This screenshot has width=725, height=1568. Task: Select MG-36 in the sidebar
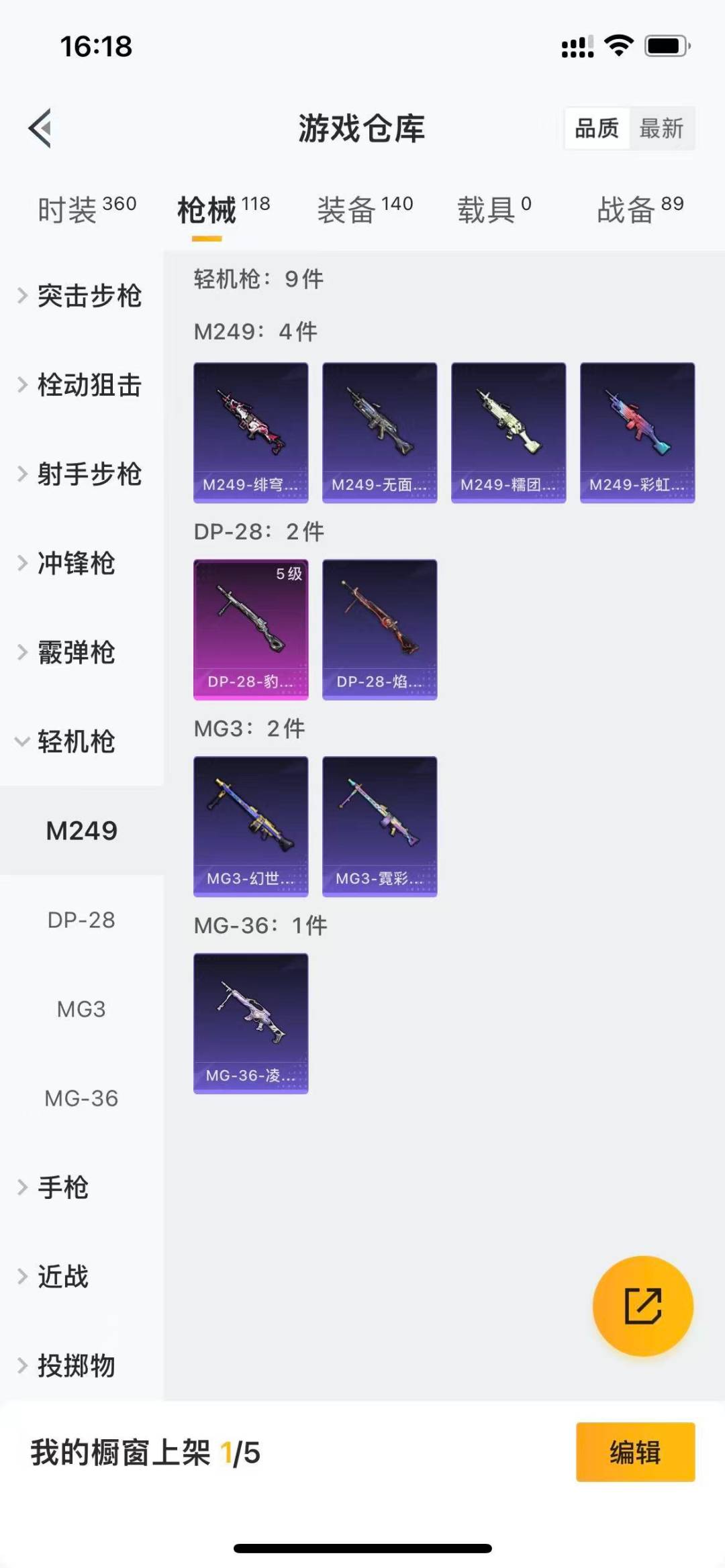tap(81, 1098)
